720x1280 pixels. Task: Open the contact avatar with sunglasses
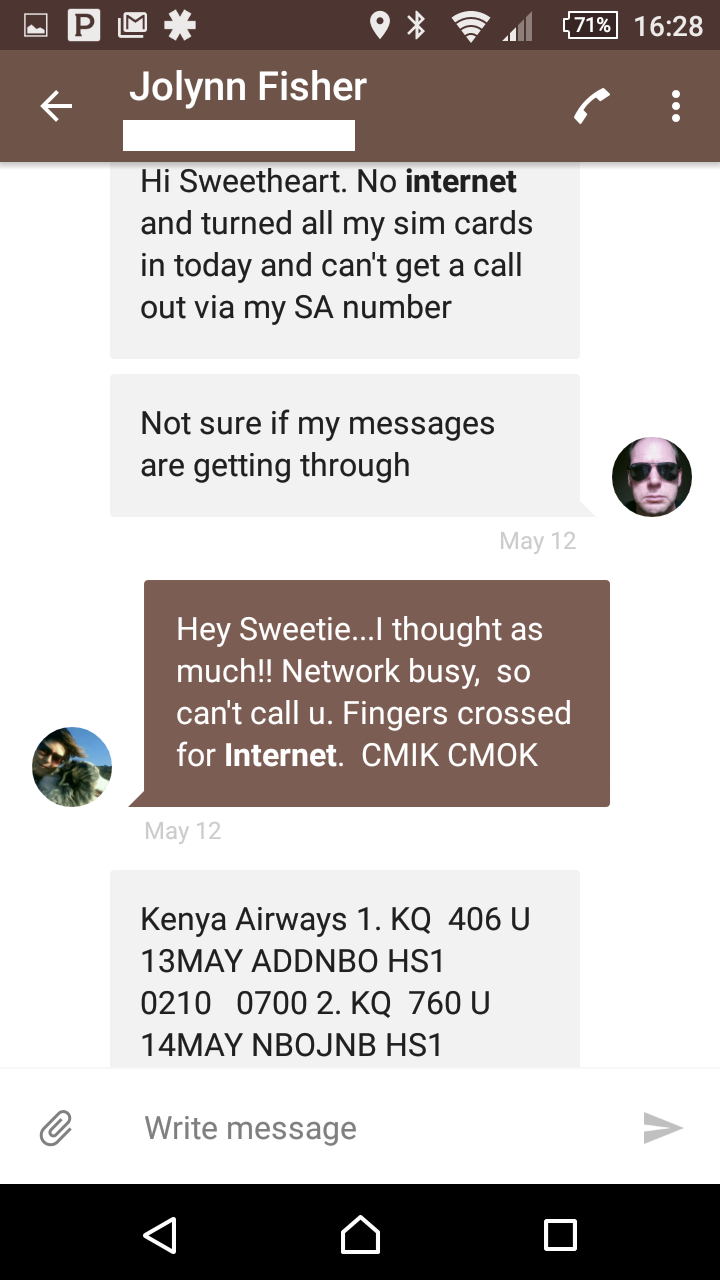pos(652,477)
